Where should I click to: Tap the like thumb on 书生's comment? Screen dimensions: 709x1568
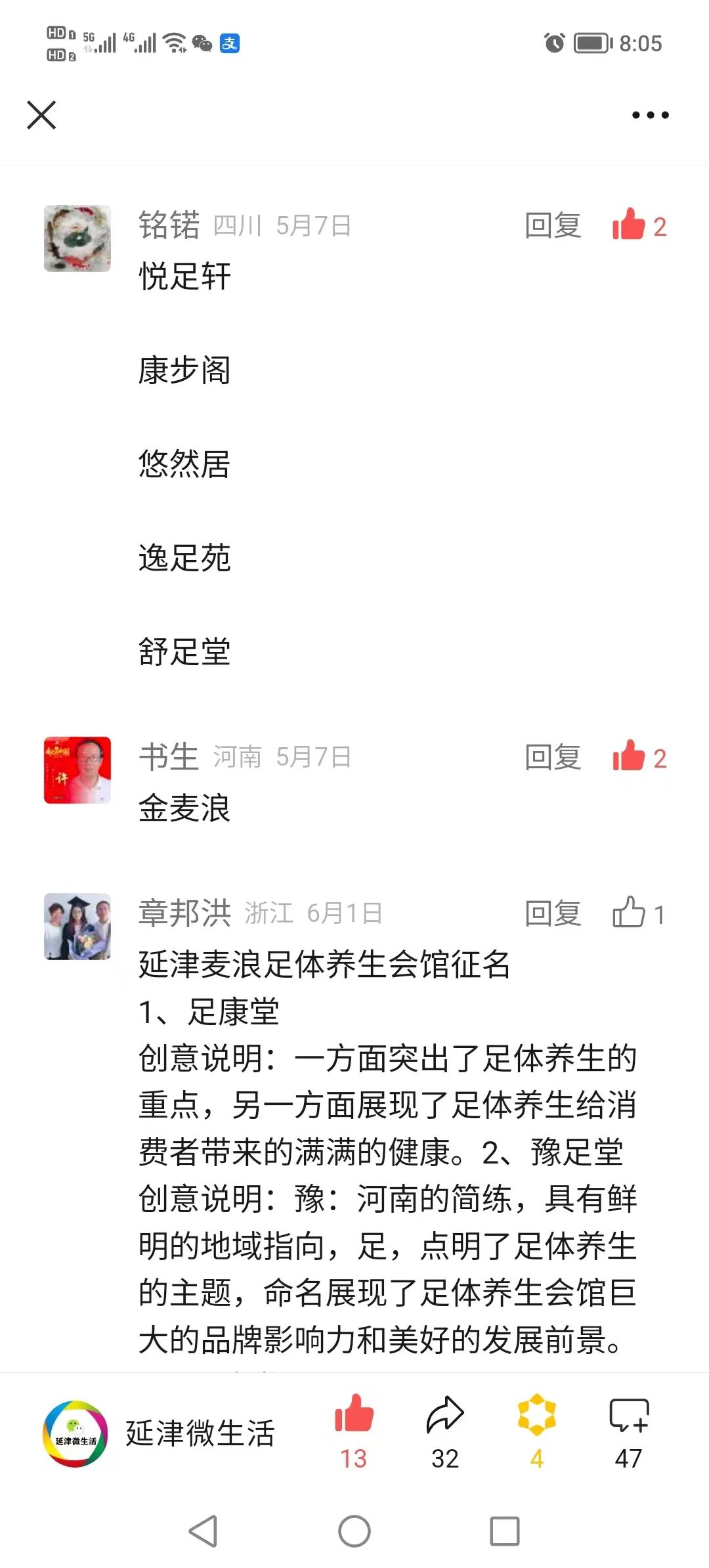pyautogui.click(x=629, y=756)
